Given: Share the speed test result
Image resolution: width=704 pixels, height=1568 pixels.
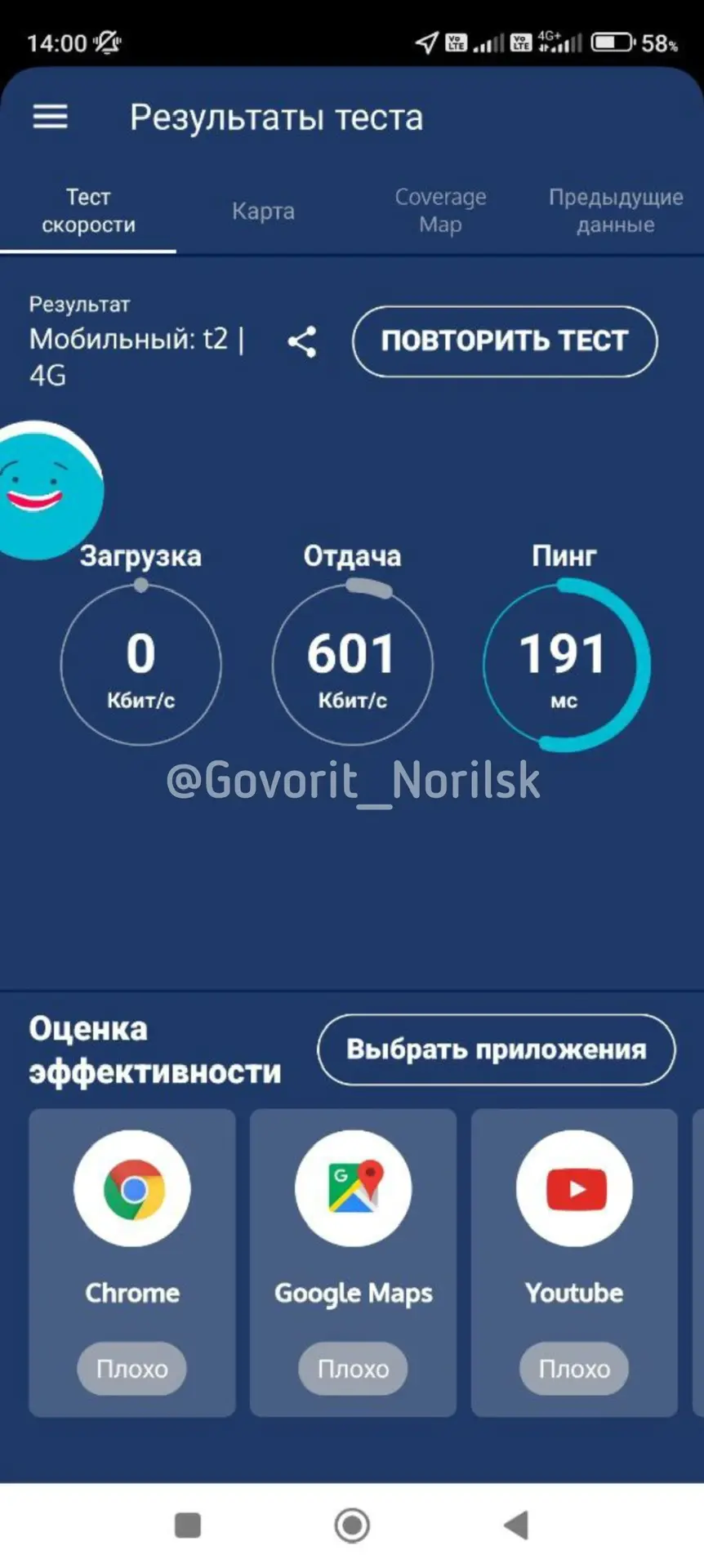Looking at the screenshot, I should pos(302,342).
